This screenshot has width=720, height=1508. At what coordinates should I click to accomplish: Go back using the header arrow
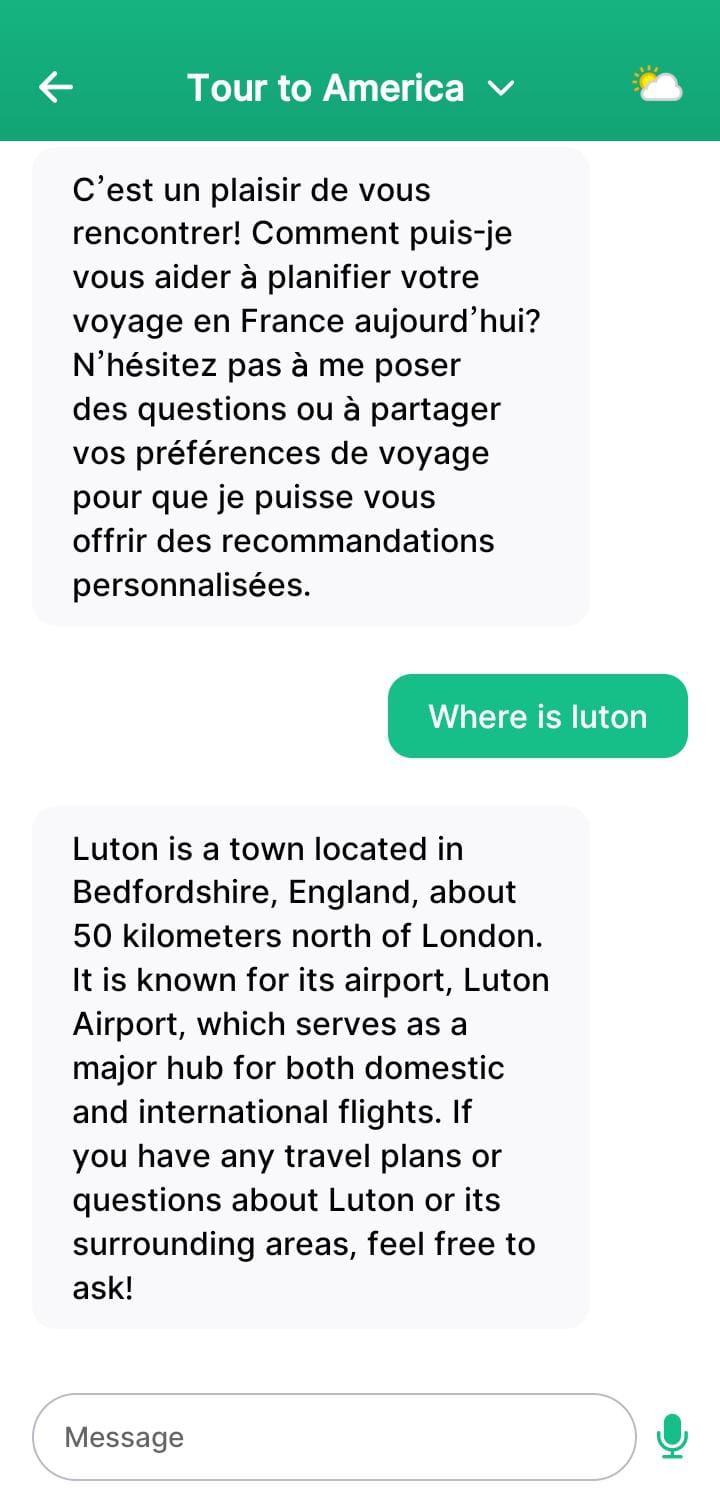coord(56,88)
